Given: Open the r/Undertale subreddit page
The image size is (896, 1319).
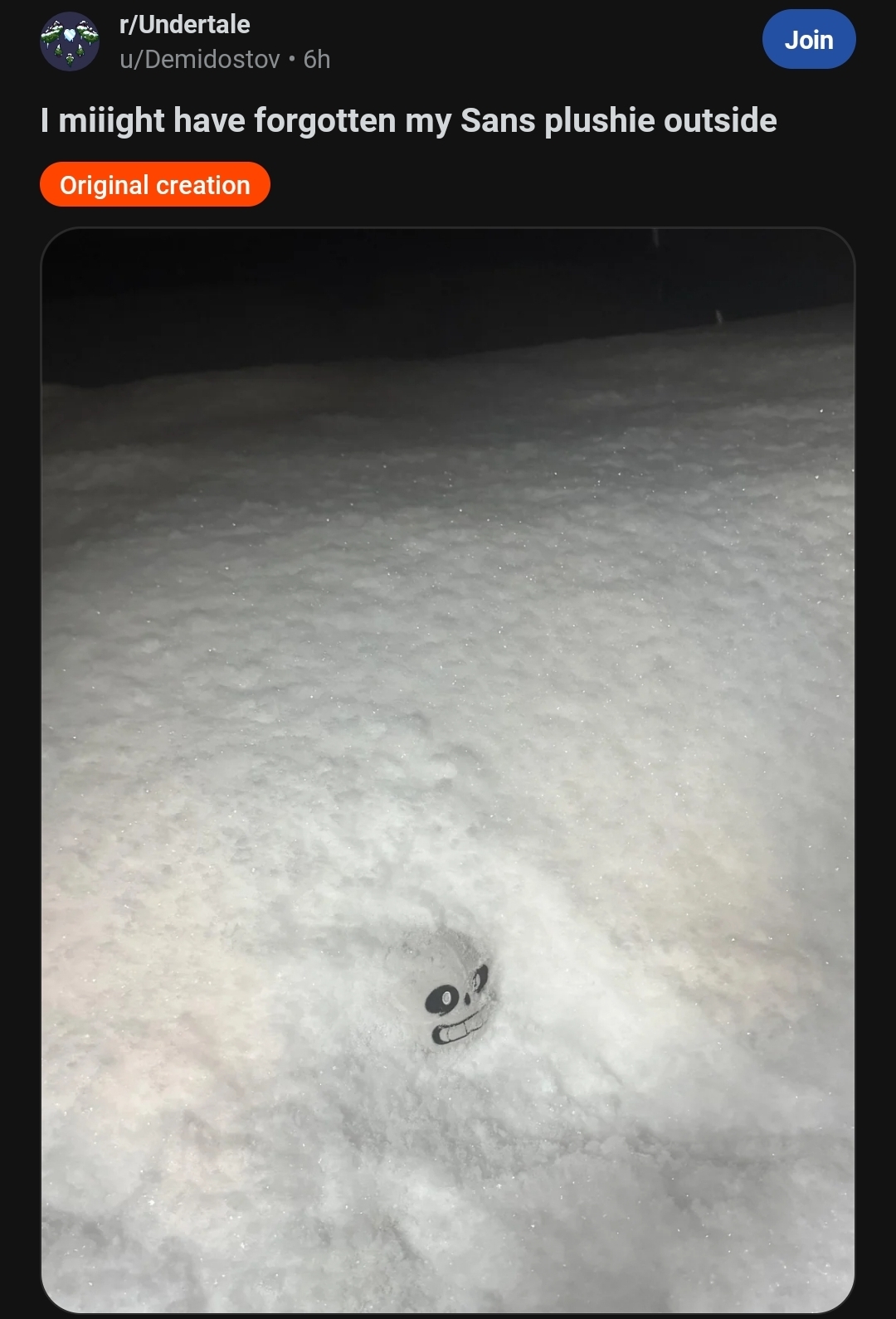Looking at the screenshot, I should (x=184, y=25).
